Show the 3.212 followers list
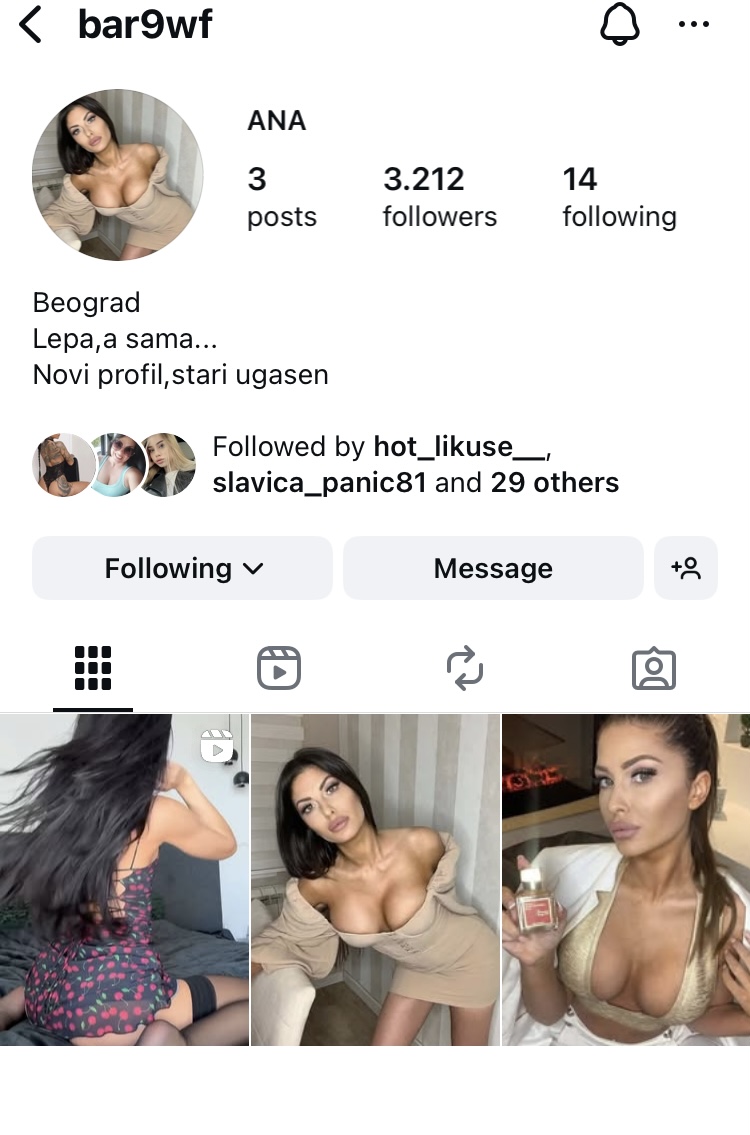 pos(439,196)
